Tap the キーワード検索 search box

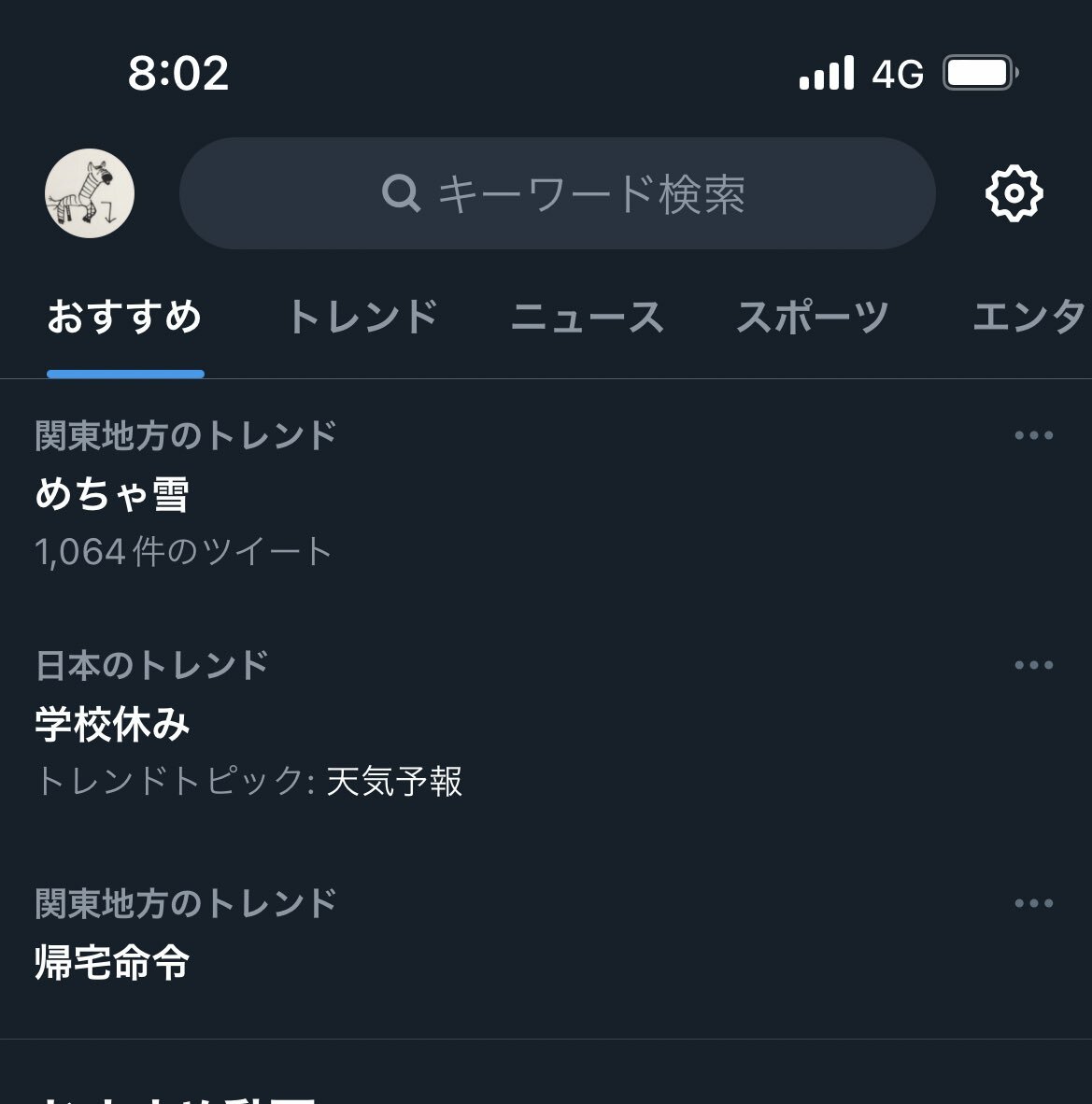(x=558, y=193)
